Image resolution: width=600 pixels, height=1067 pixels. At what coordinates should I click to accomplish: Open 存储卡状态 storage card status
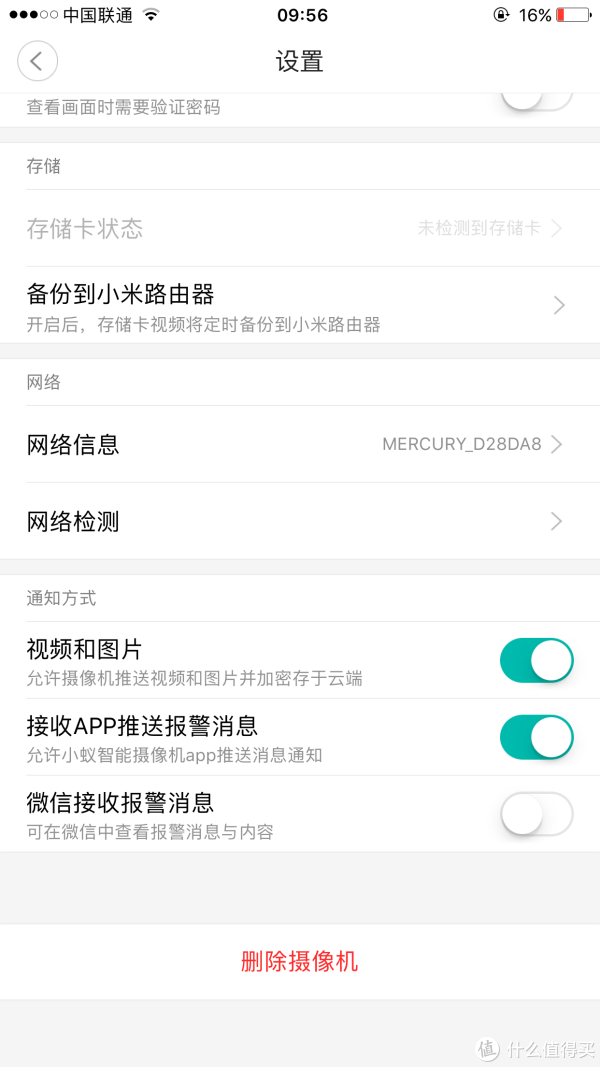point(300,228)
